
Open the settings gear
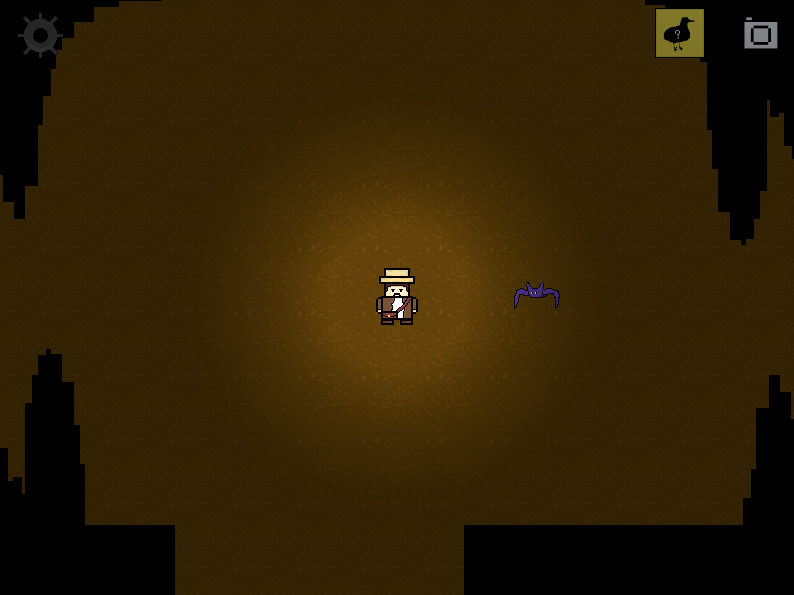tap(40, 35)
